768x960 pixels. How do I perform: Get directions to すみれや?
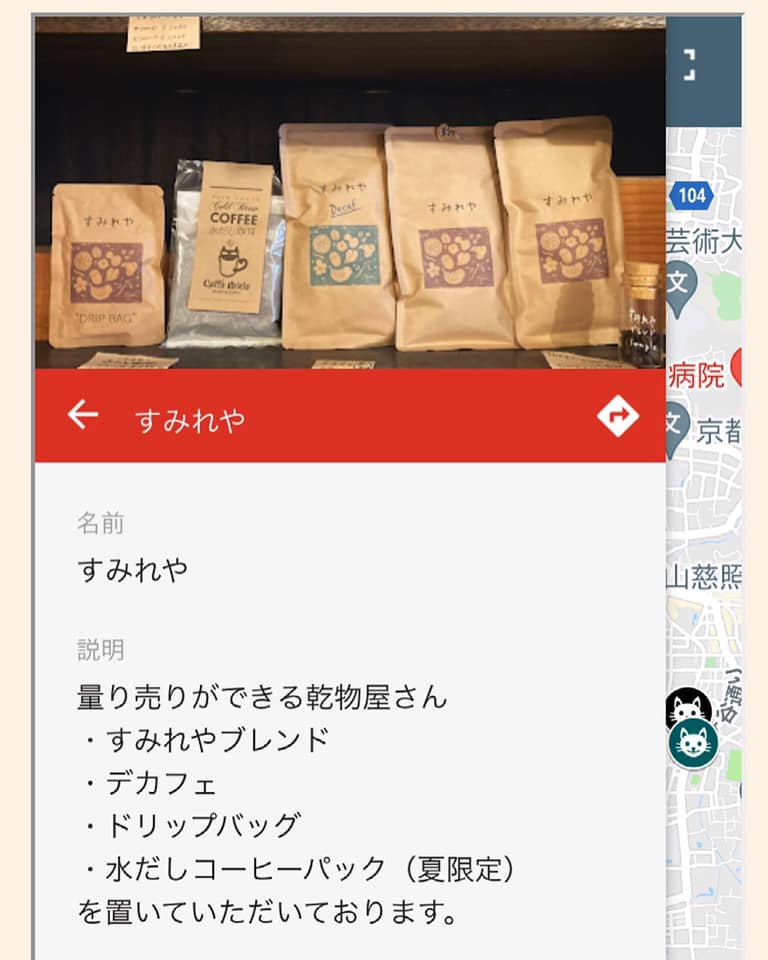pos(617,415)
